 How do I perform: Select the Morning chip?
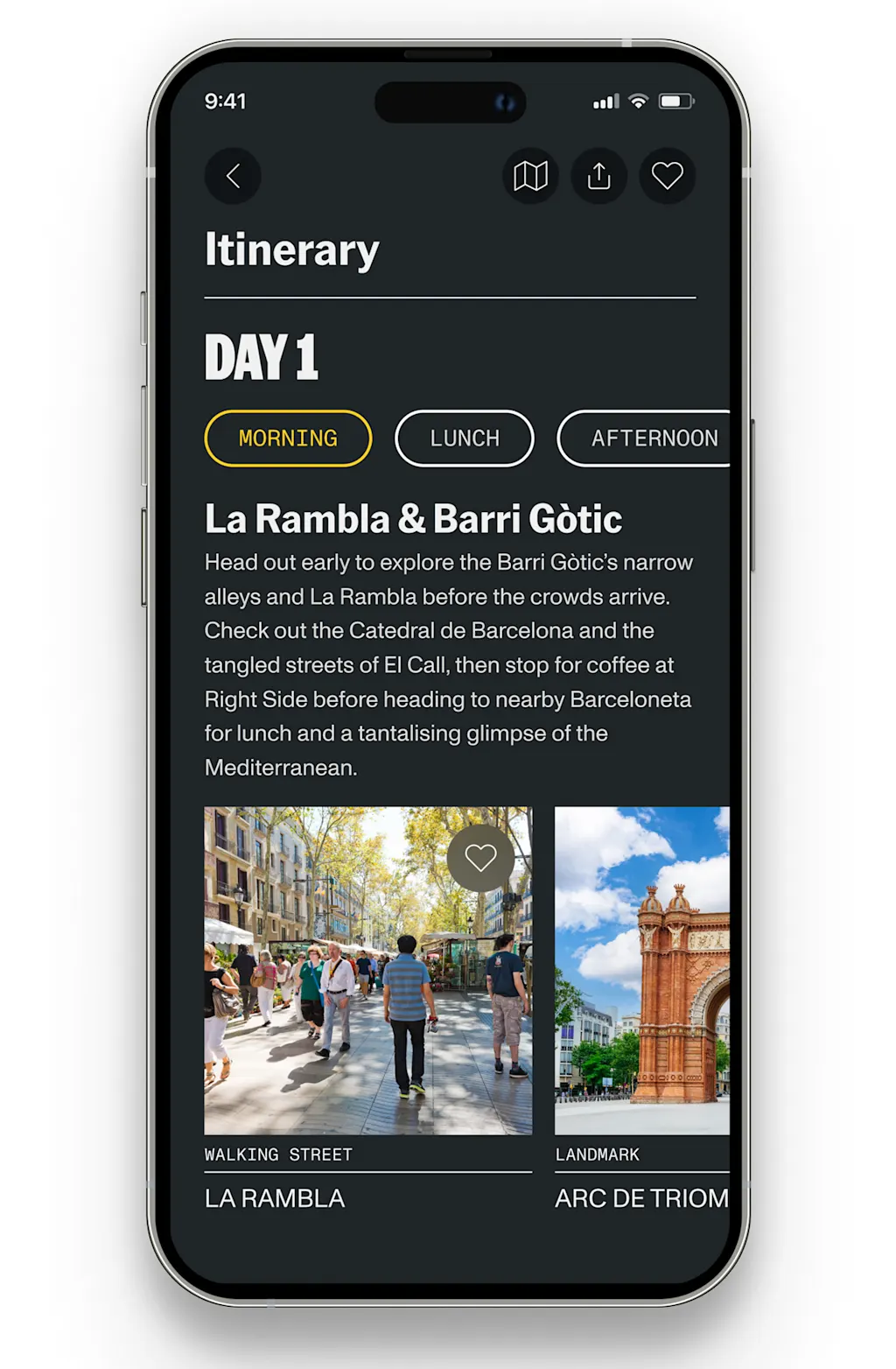[x=288, y=438]
